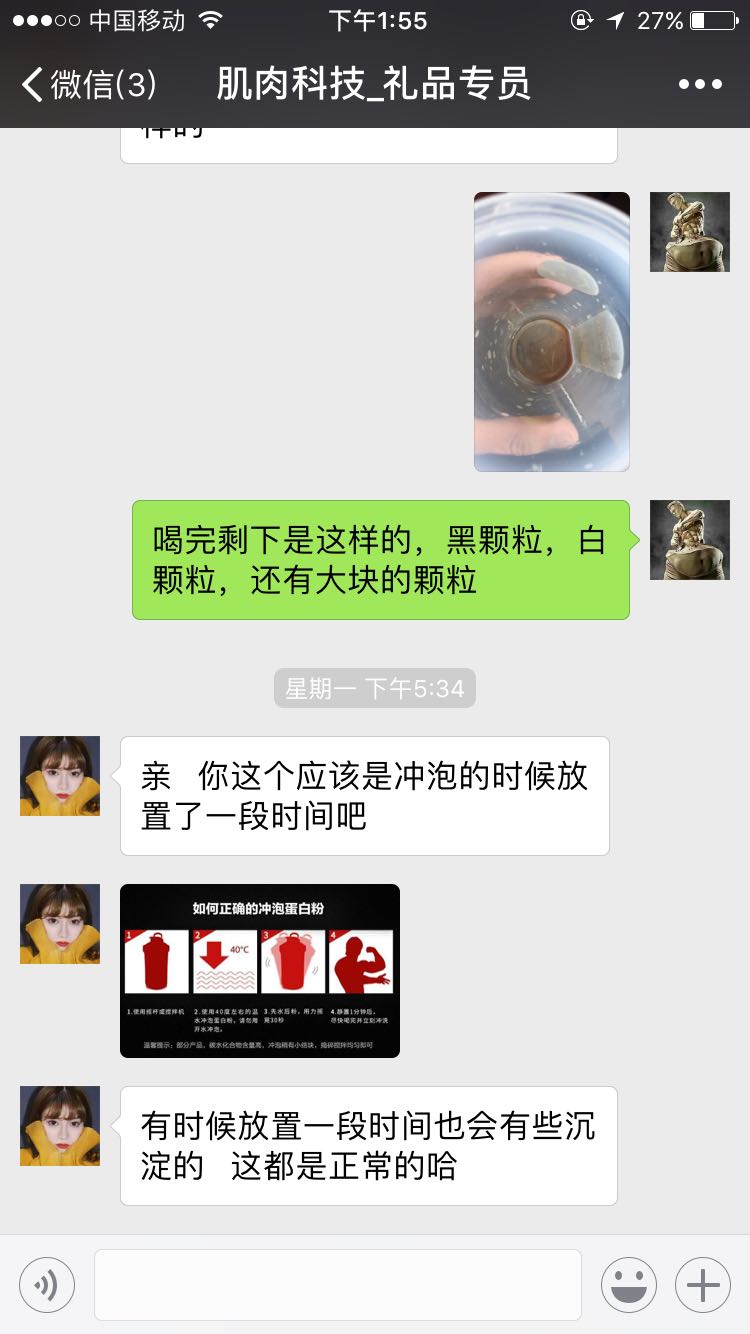The image size is (750, 1334).
Task: Open the sent photo of the shaker cup
Action: 552,332
